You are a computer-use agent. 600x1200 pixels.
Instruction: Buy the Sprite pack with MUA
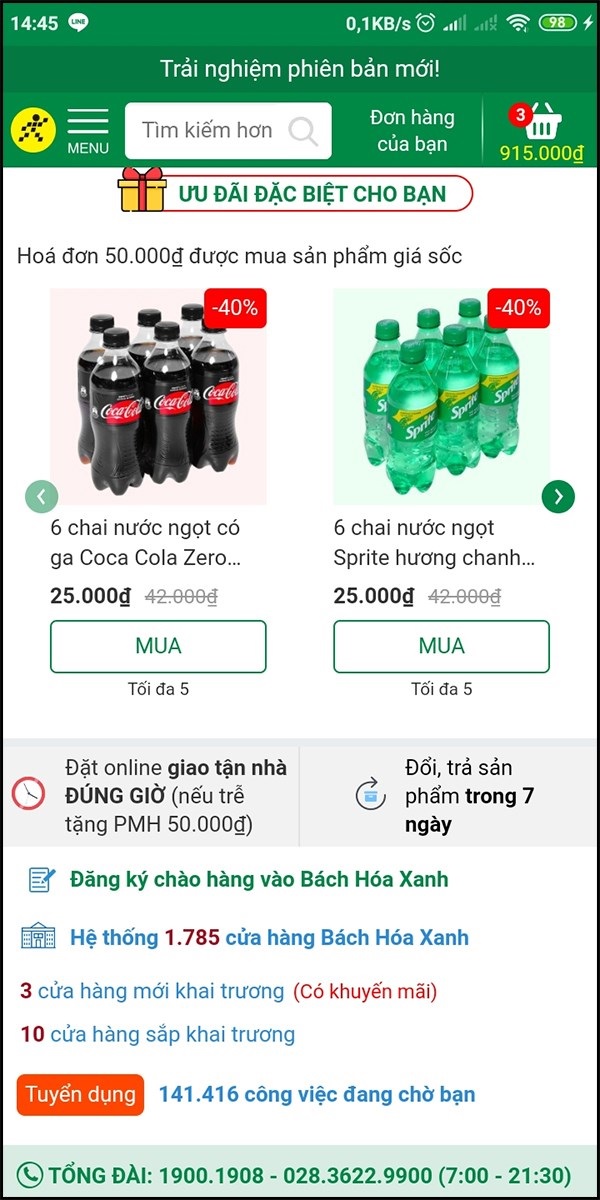point(441,646)
